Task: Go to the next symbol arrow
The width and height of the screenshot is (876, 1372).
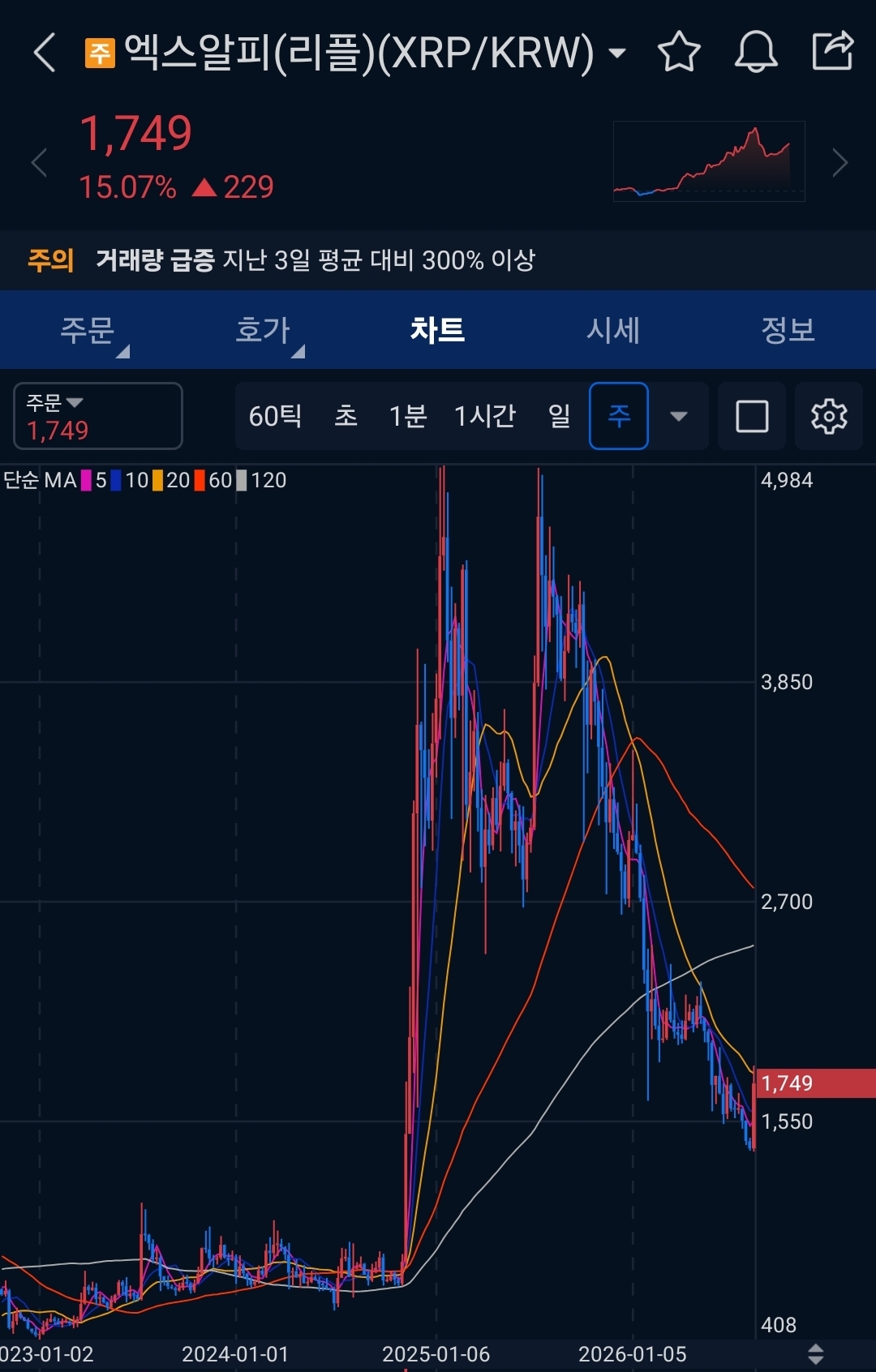Action: pyautogui.click(x=840, y=163)
